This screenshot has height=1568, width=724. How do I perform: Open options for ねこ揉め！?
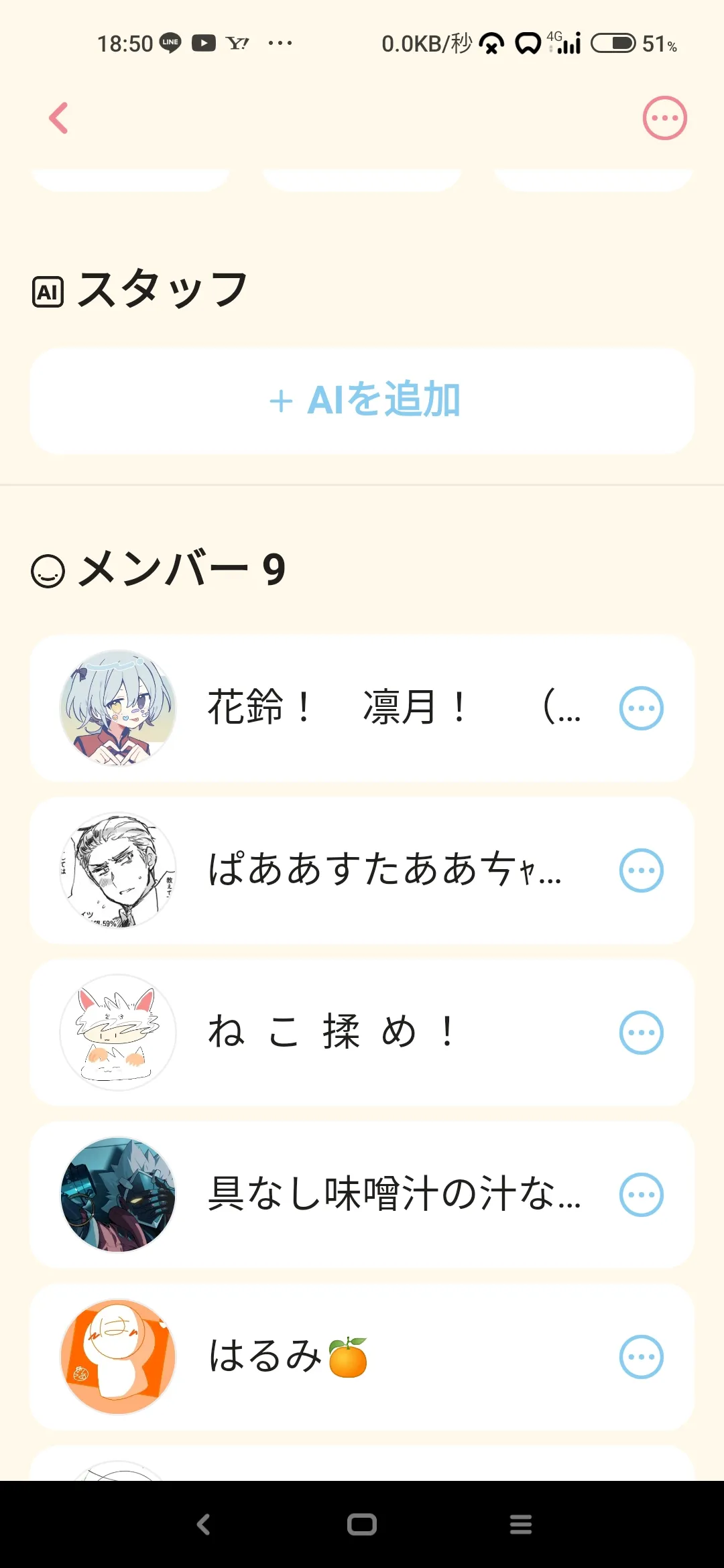641,1032
